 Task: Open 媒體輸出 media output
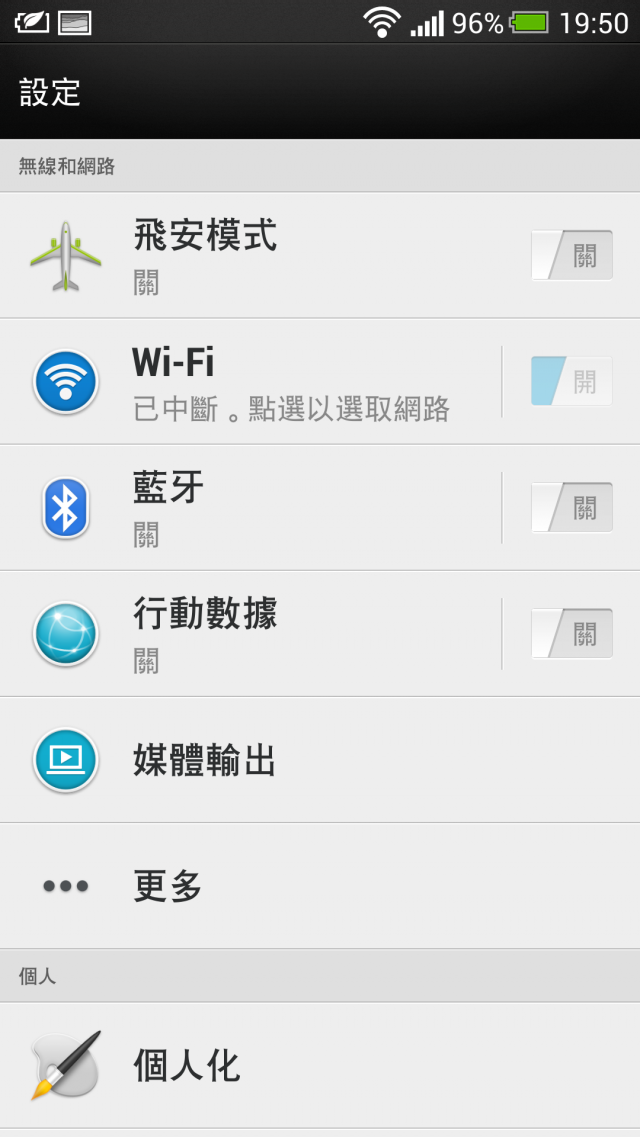(x=320, y=760)
